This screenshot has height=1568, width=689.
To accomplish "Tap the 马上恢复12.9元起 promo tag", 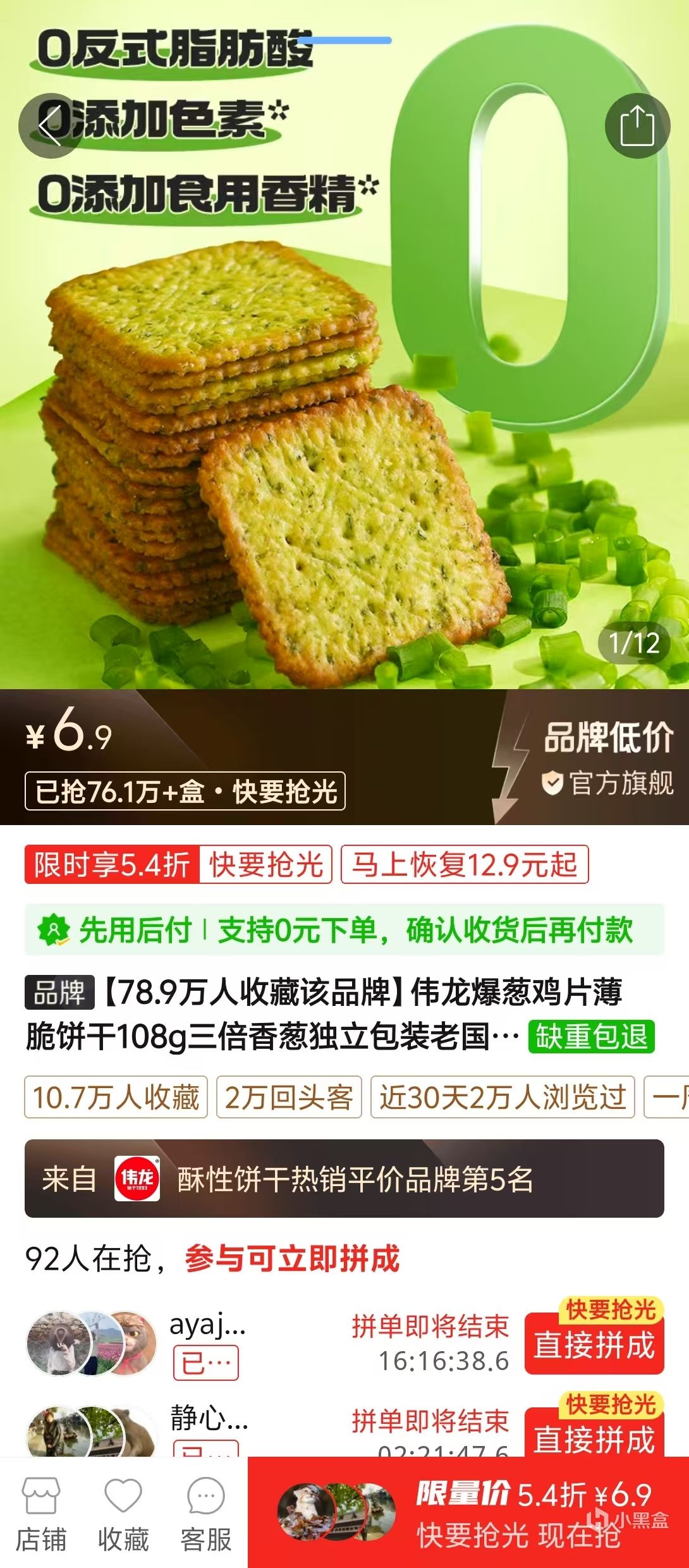I will coord(465,864).
